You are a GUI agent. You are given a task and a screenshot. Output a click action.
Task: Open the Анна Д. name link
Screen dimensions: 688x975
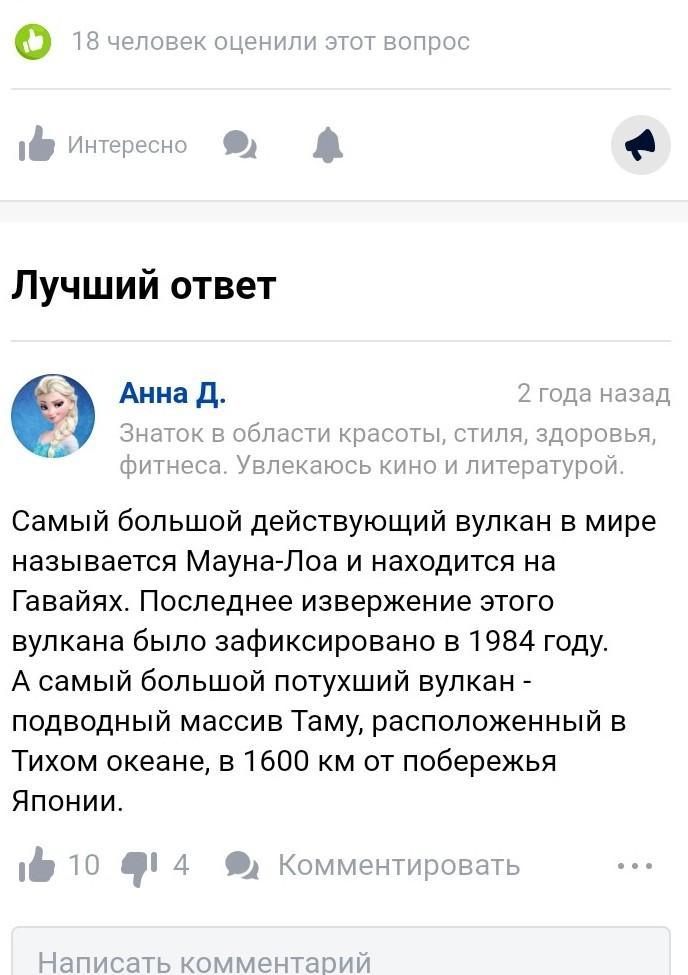[x=172, y=393]
